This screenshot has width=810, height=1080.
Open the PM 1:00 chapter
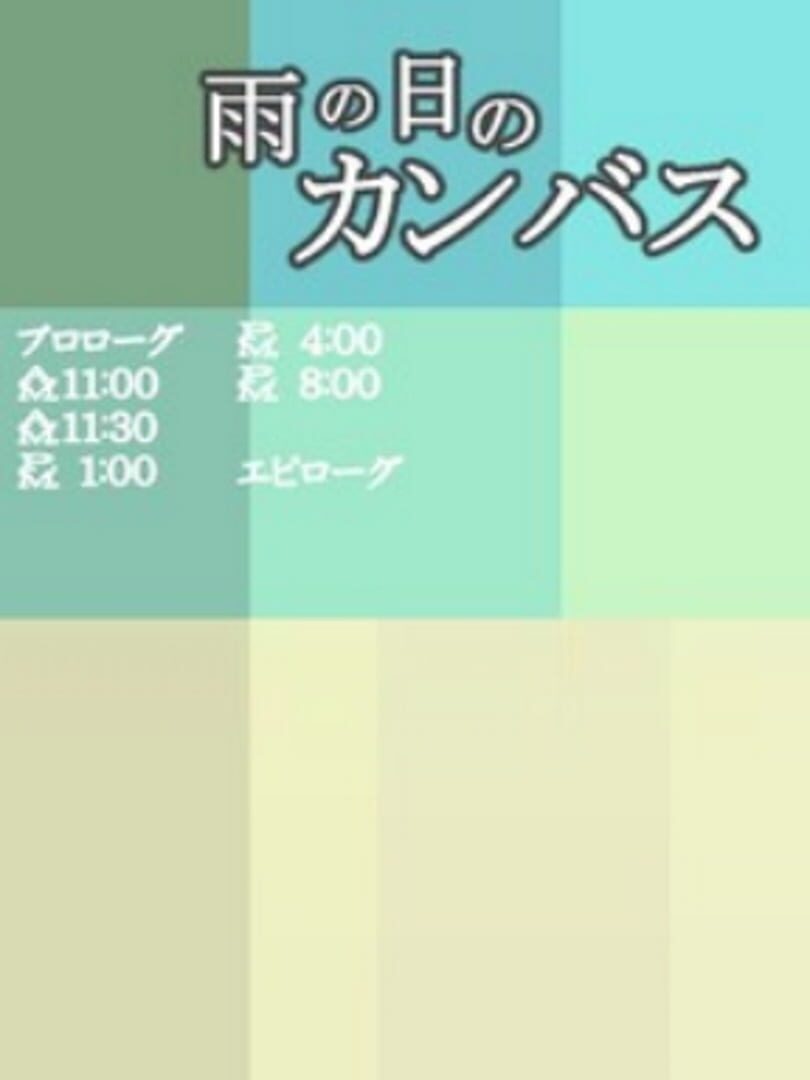[x=88, y=472]
